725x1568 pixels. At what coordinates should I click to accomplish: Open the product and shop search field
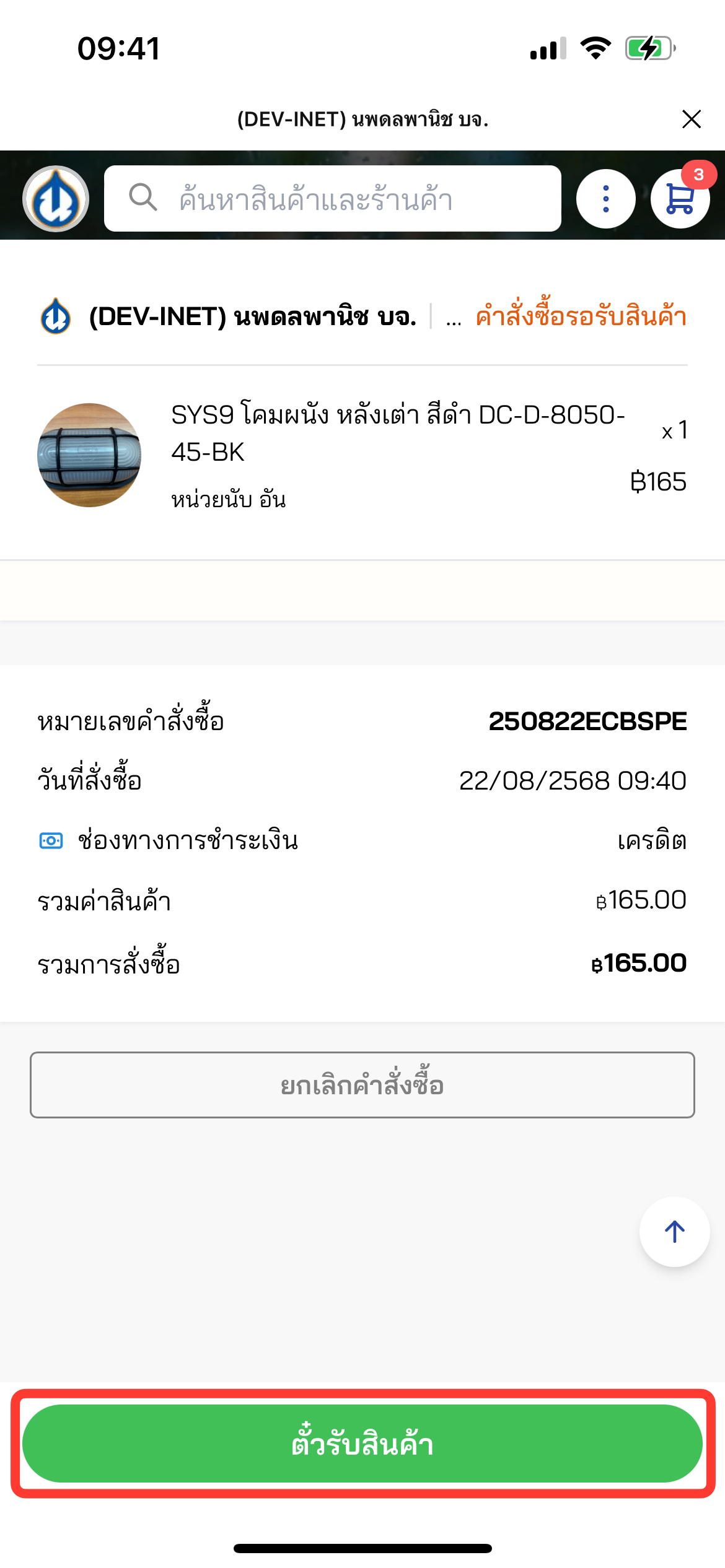[x=332, y=199]
